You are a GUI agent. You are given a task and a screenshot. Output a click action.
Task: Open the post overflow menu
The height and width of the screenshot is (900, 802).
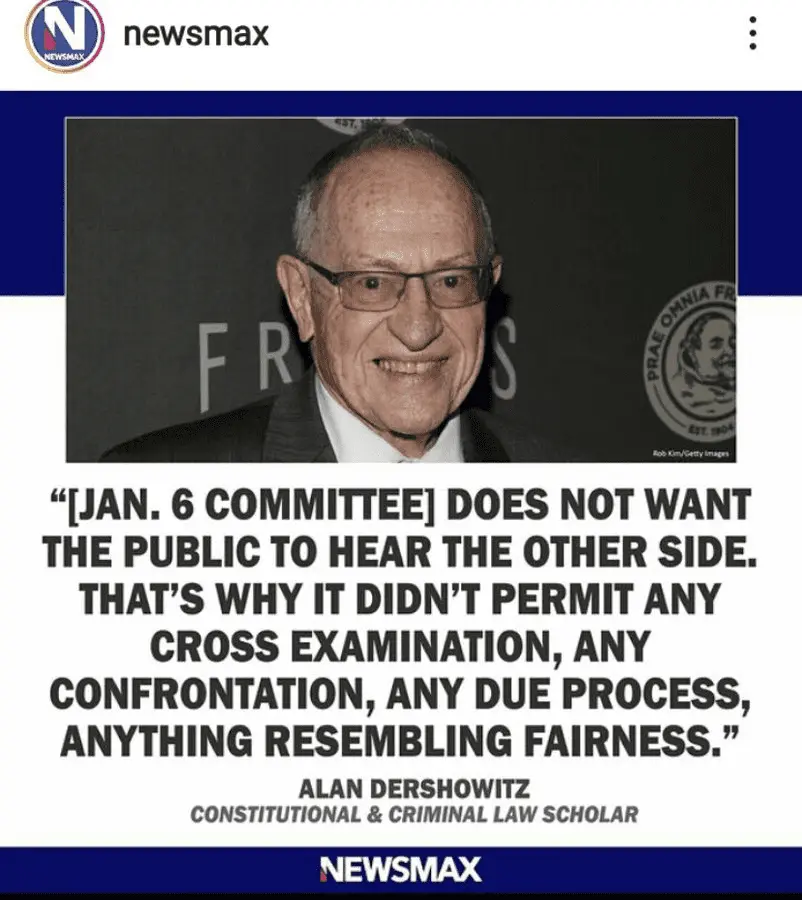click(752, 35)
